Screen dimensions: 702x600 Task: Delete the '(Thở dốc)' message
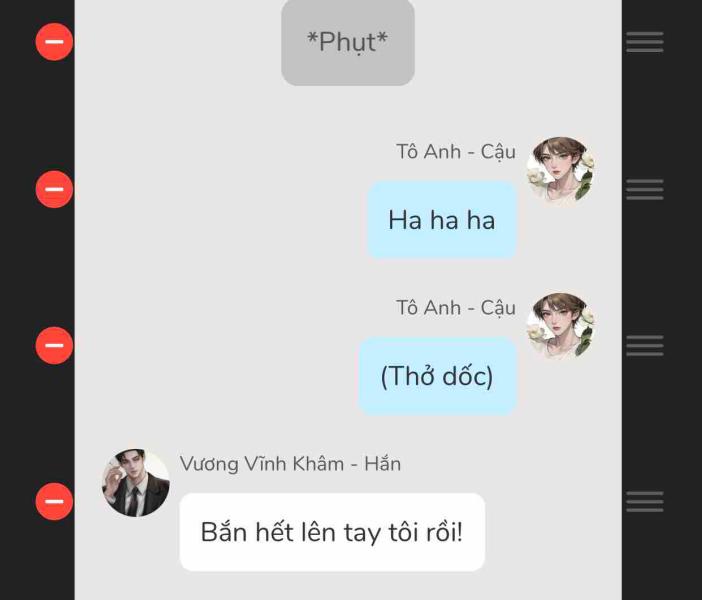(x=54, y=345)
